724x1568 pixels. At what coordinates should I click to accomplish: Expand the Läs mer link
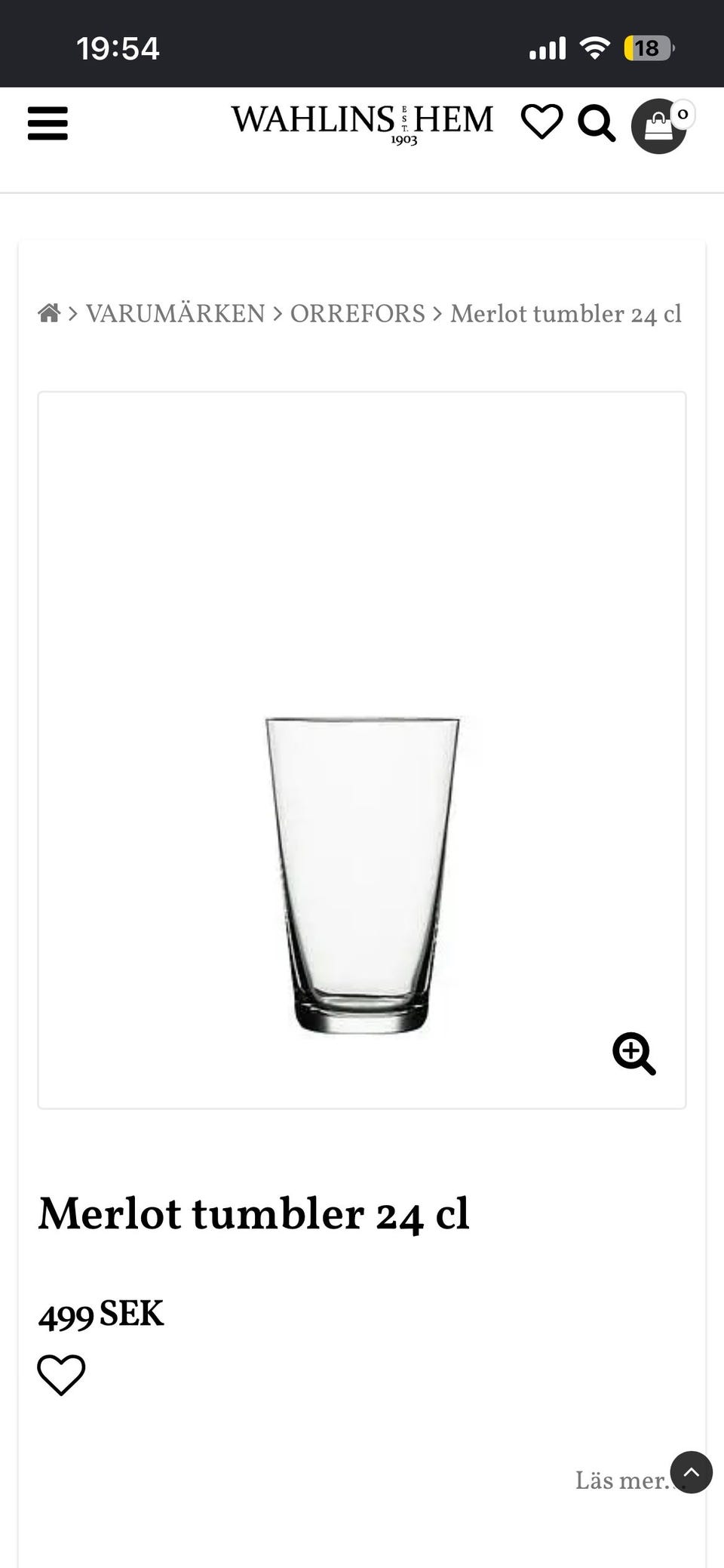pyautogui.click(x=622, y=1480)
